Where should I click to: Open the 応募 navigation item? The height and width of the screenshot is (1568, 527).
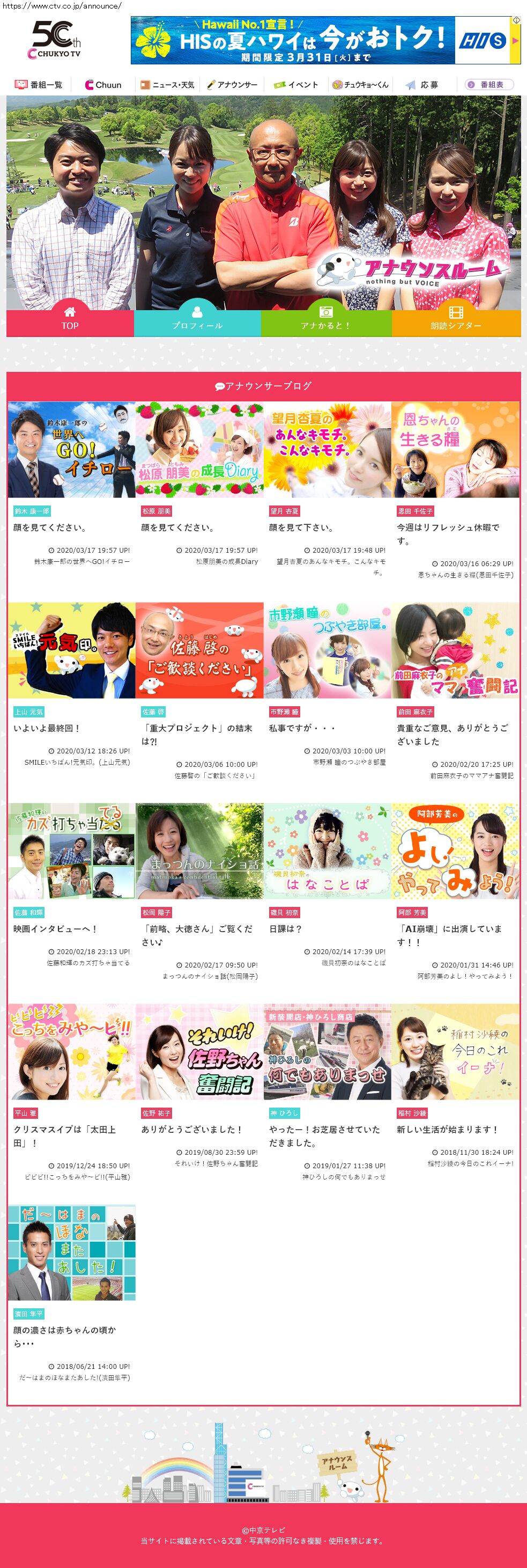(423, 85)
